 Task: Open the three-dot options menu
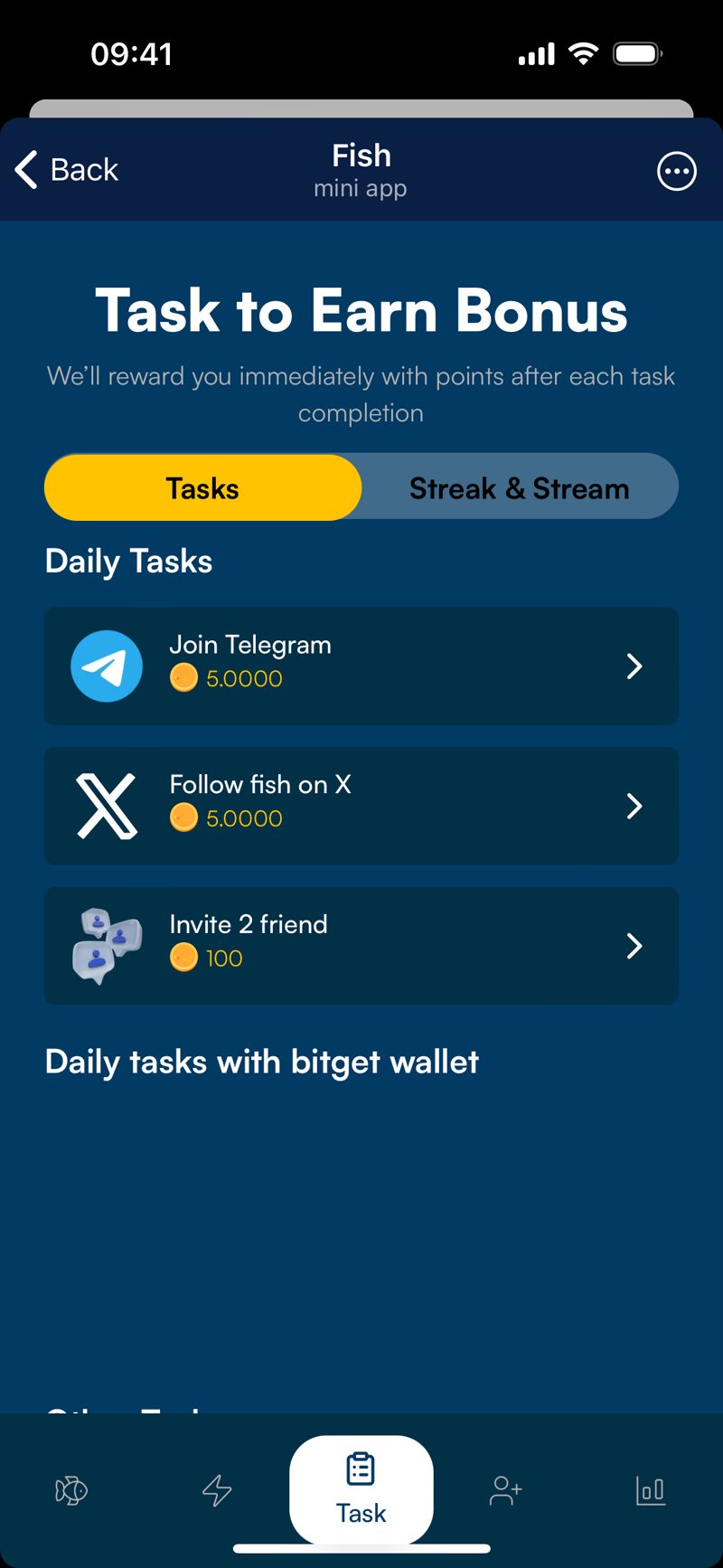pos(676,171)
